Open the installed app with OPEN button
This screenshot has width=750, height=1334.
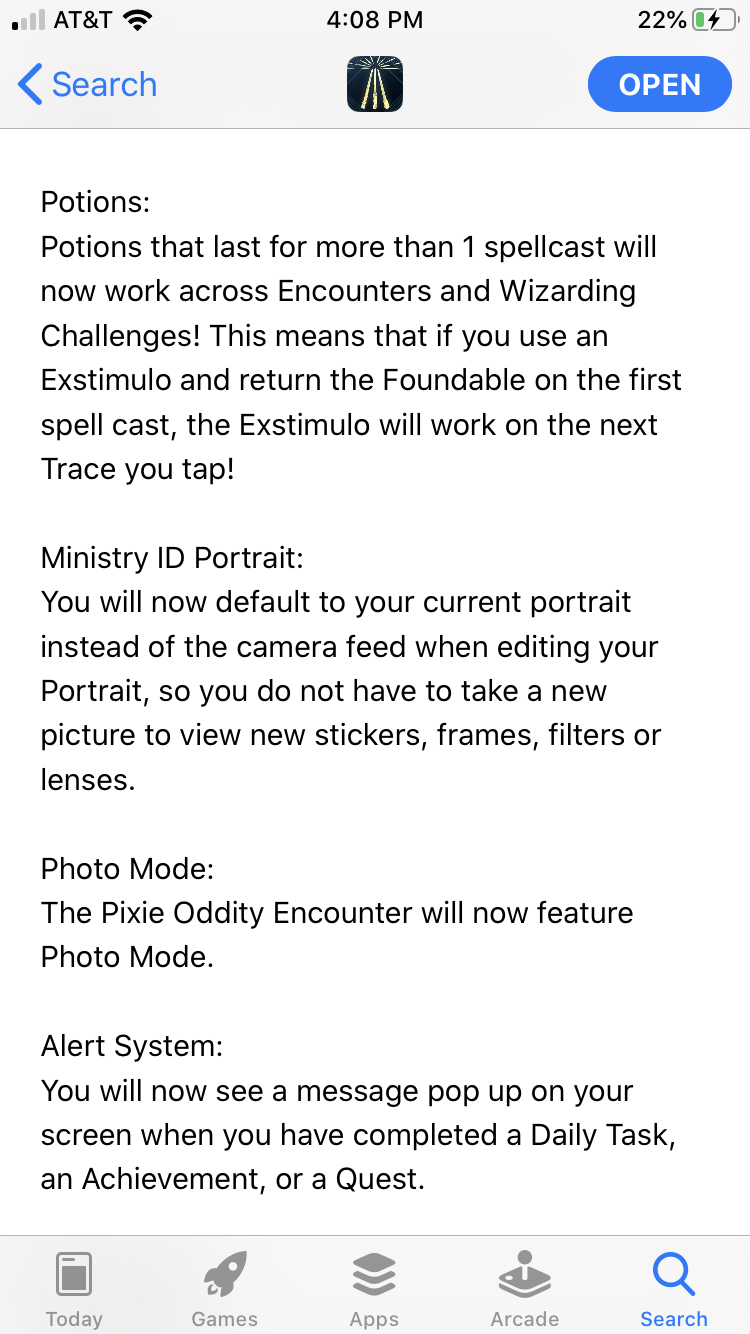[659, 85]
